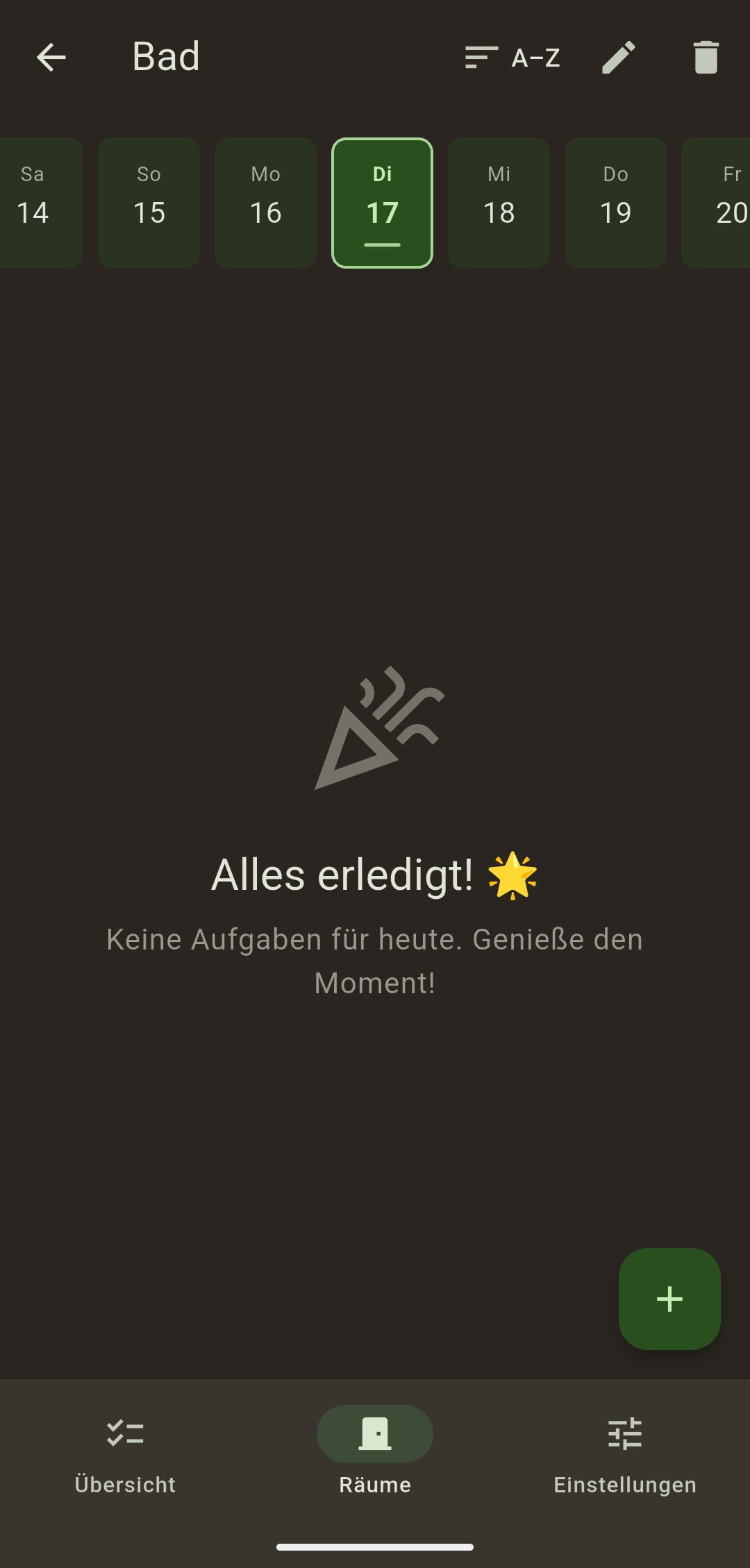The image size is (750, 1568).
Task: Select Saturday the 14th
Action: [x=35, y=203]
